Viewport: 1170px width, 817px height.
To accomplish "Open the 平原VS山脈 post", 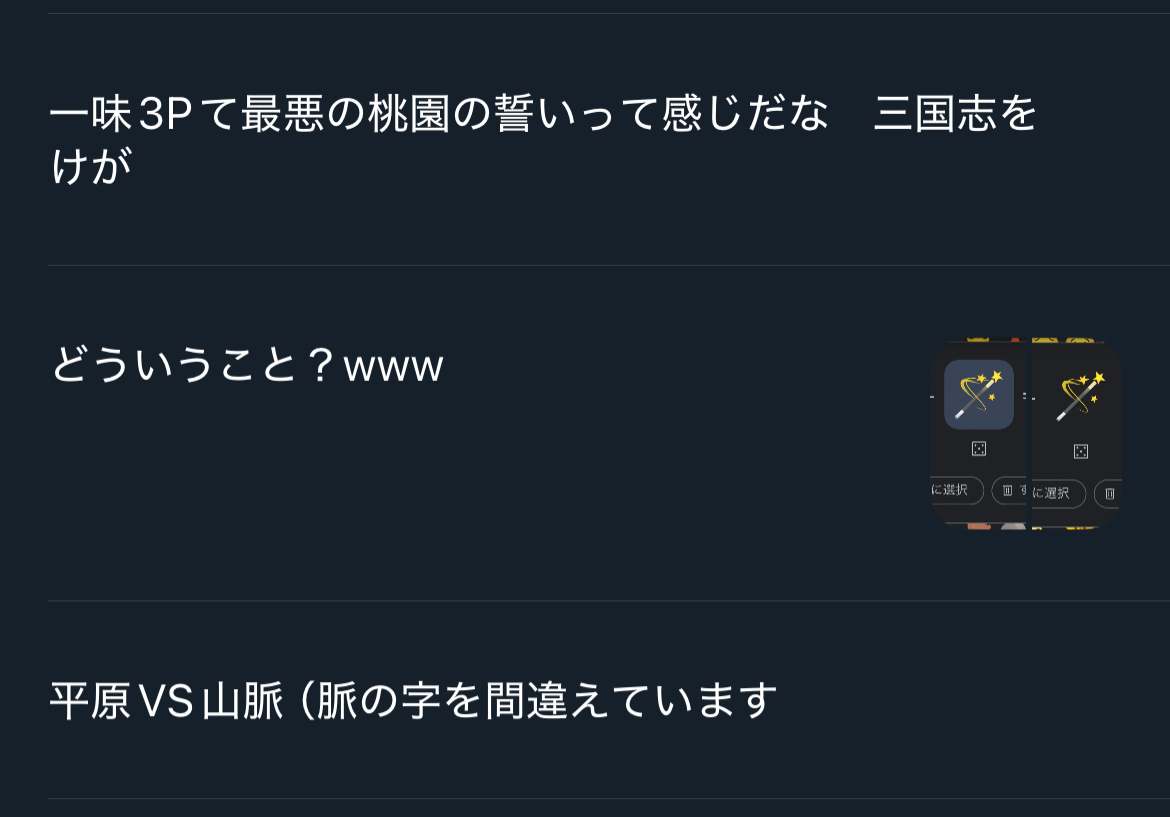I will coord(413,700).
